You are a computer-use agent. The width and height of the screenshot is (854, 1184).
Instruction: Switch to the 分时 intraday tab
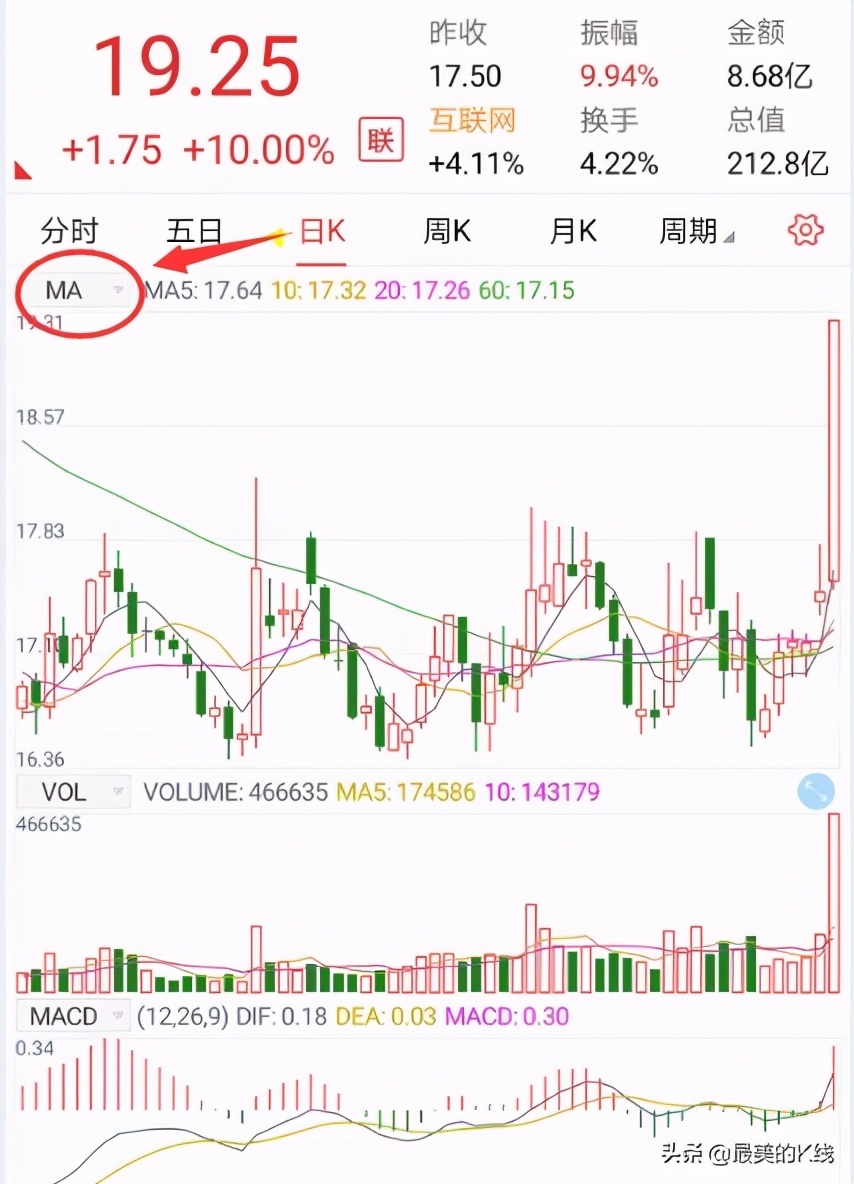(70, 231)
